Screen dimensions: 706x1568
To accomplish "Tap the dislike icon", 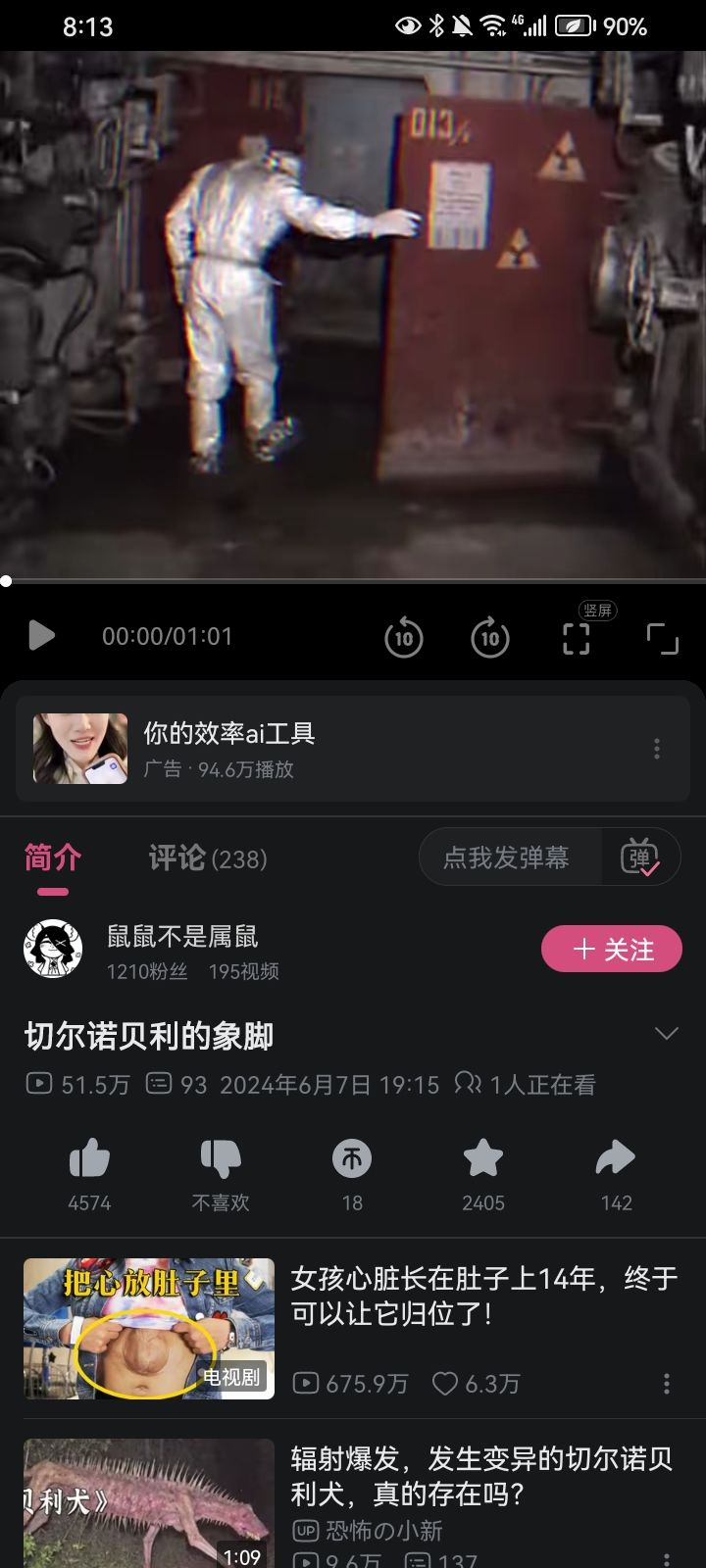I will 221,1159.
